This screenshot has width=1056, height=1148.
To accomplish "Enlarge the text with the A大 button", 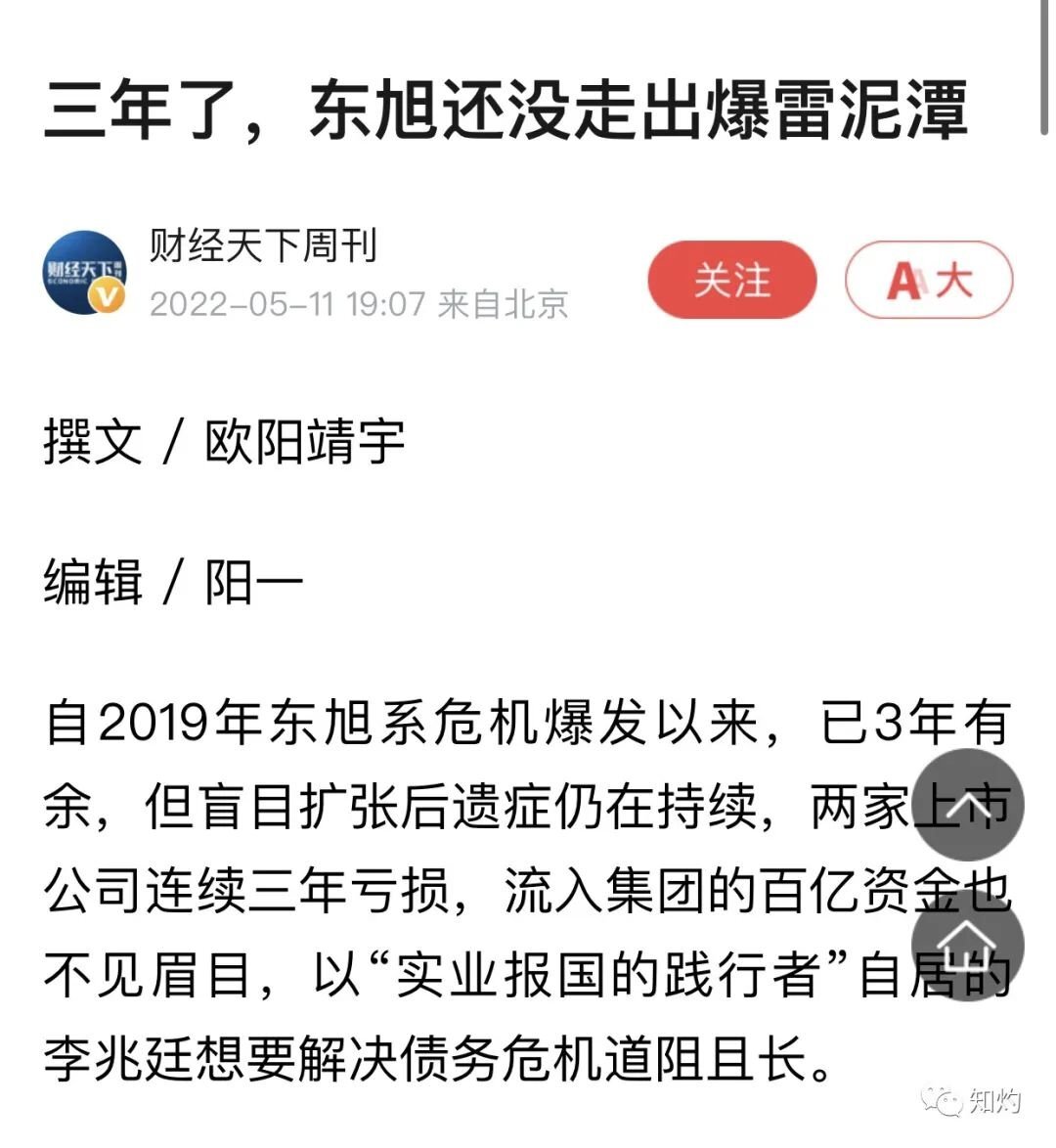I will coord(928,281).
